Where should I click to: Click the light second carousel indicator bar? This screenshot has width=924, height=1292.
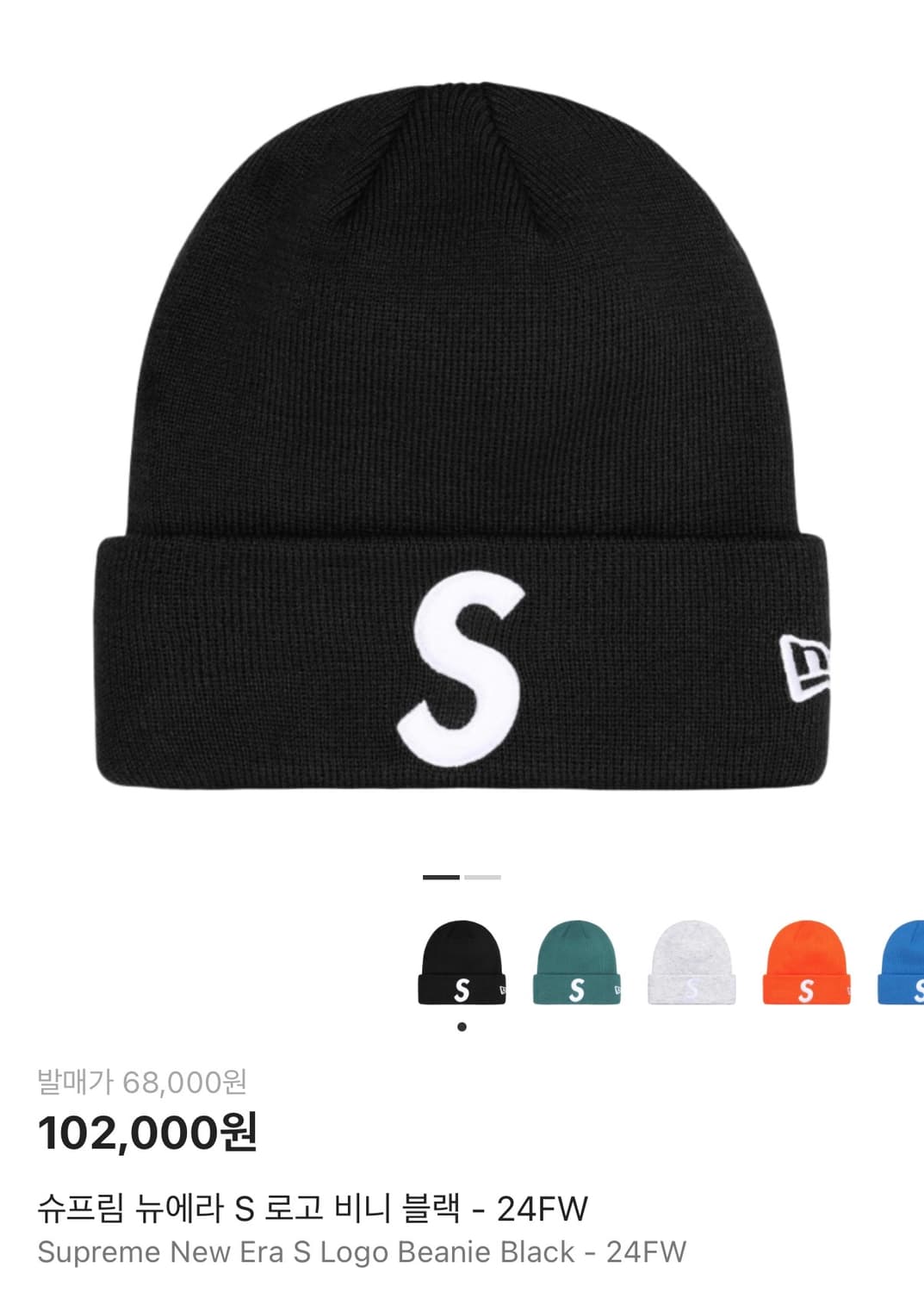[482, 876]
